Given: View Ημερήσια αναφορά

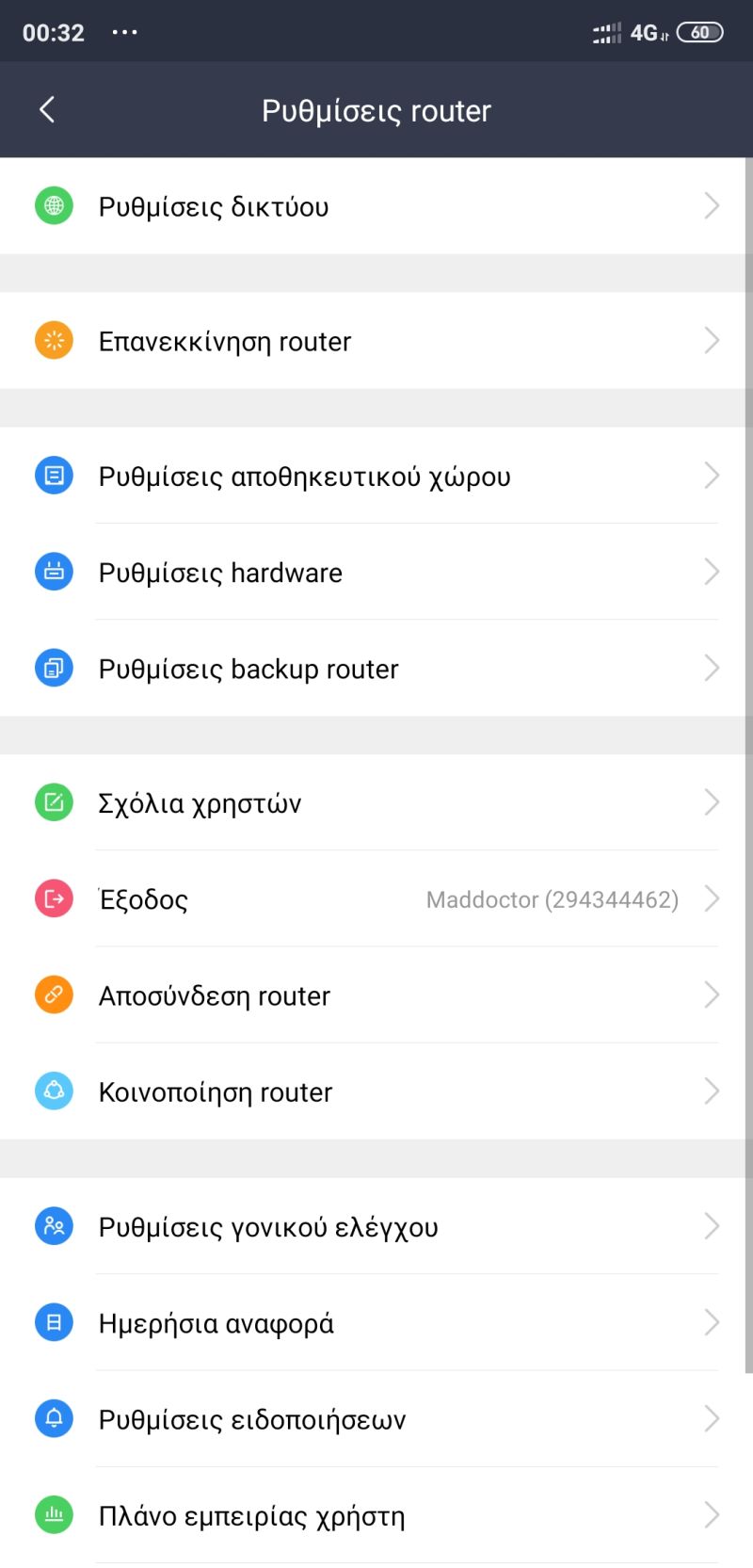Looking at the screenshot, I should (376, 1321).
